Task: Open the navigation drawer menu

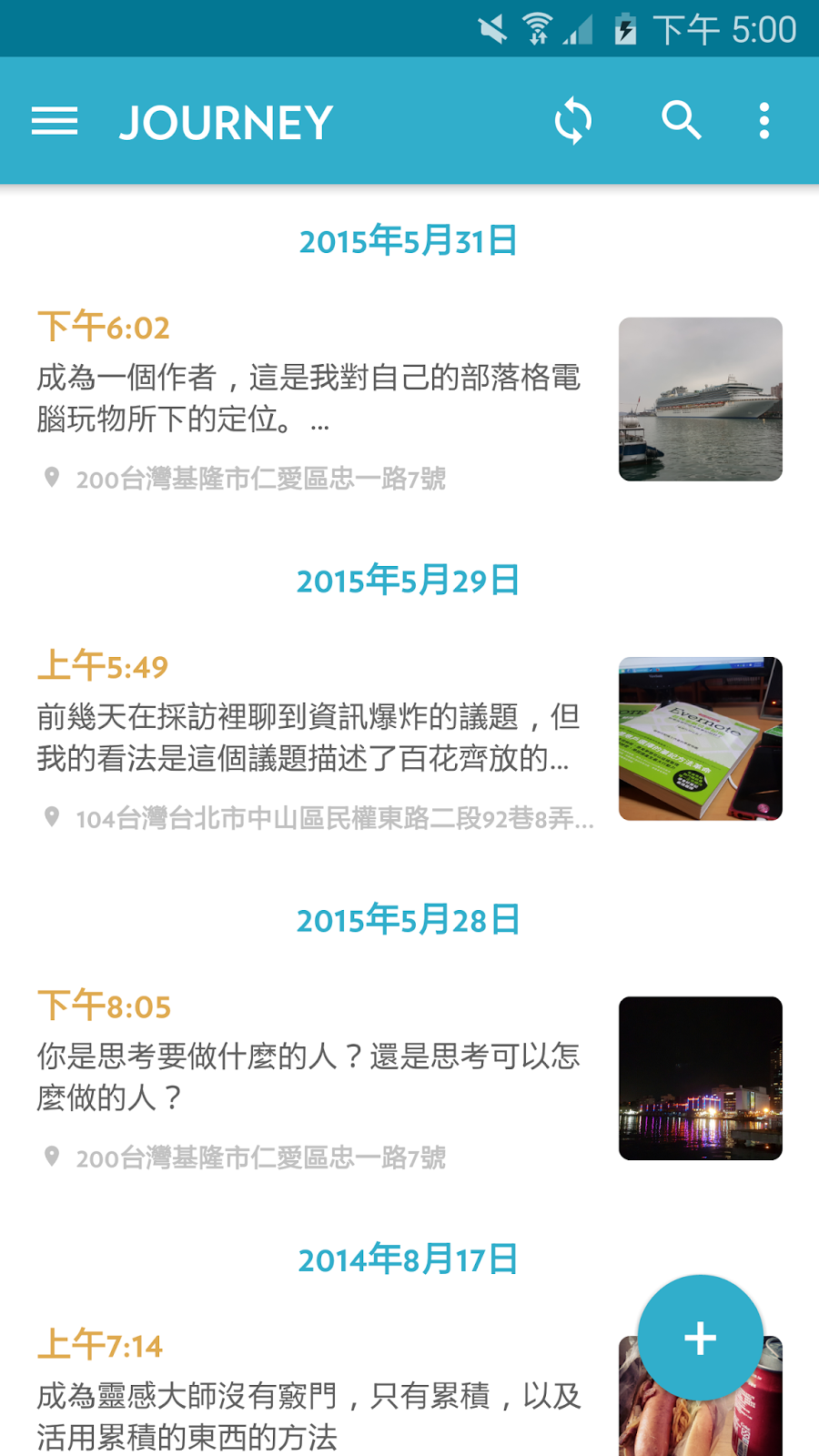Action: [55, 121]
